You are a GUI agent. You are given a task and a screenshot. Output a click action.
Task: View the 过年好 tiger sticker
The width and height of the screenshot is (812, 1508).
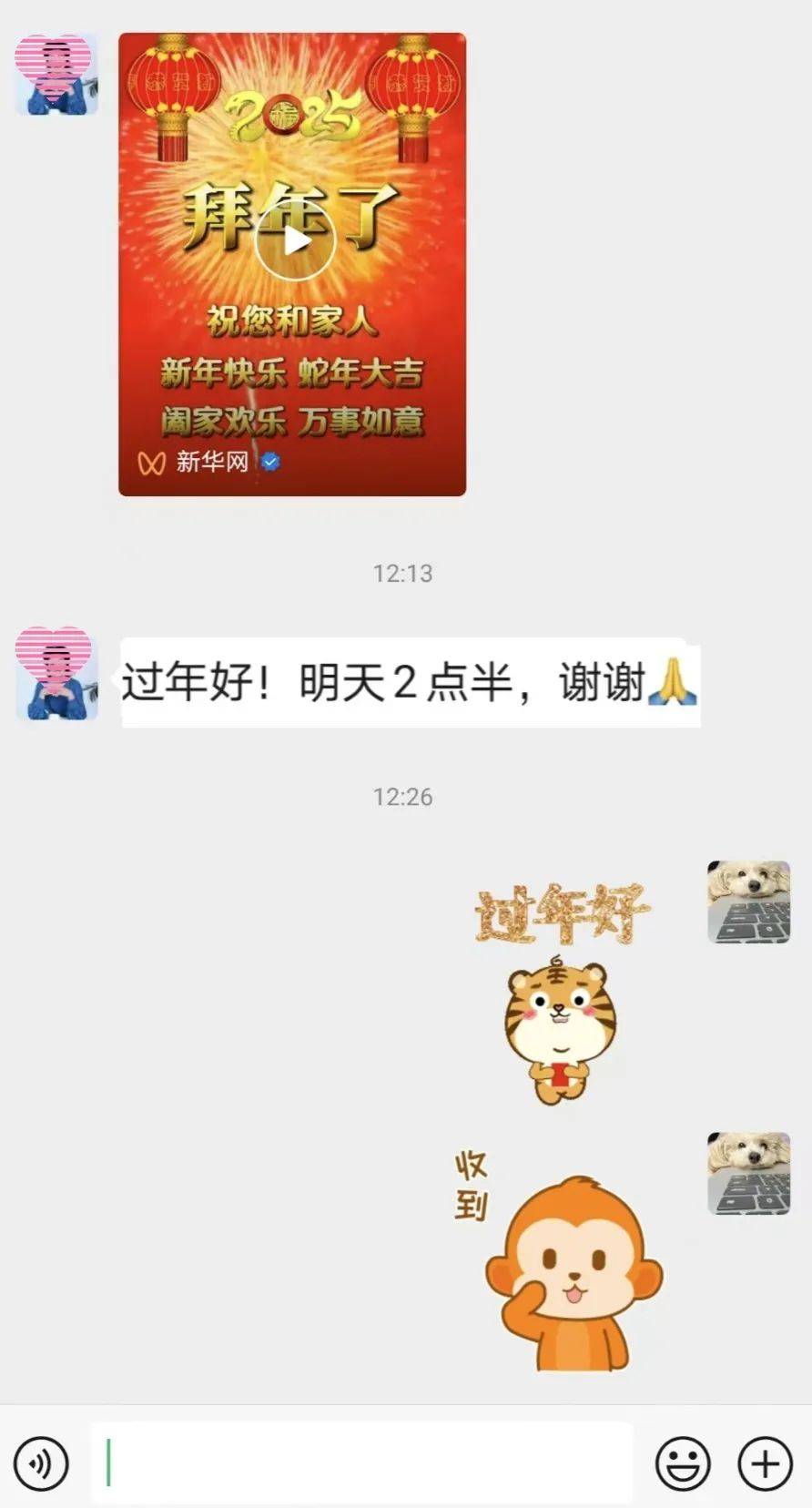[x=562, y=993]
